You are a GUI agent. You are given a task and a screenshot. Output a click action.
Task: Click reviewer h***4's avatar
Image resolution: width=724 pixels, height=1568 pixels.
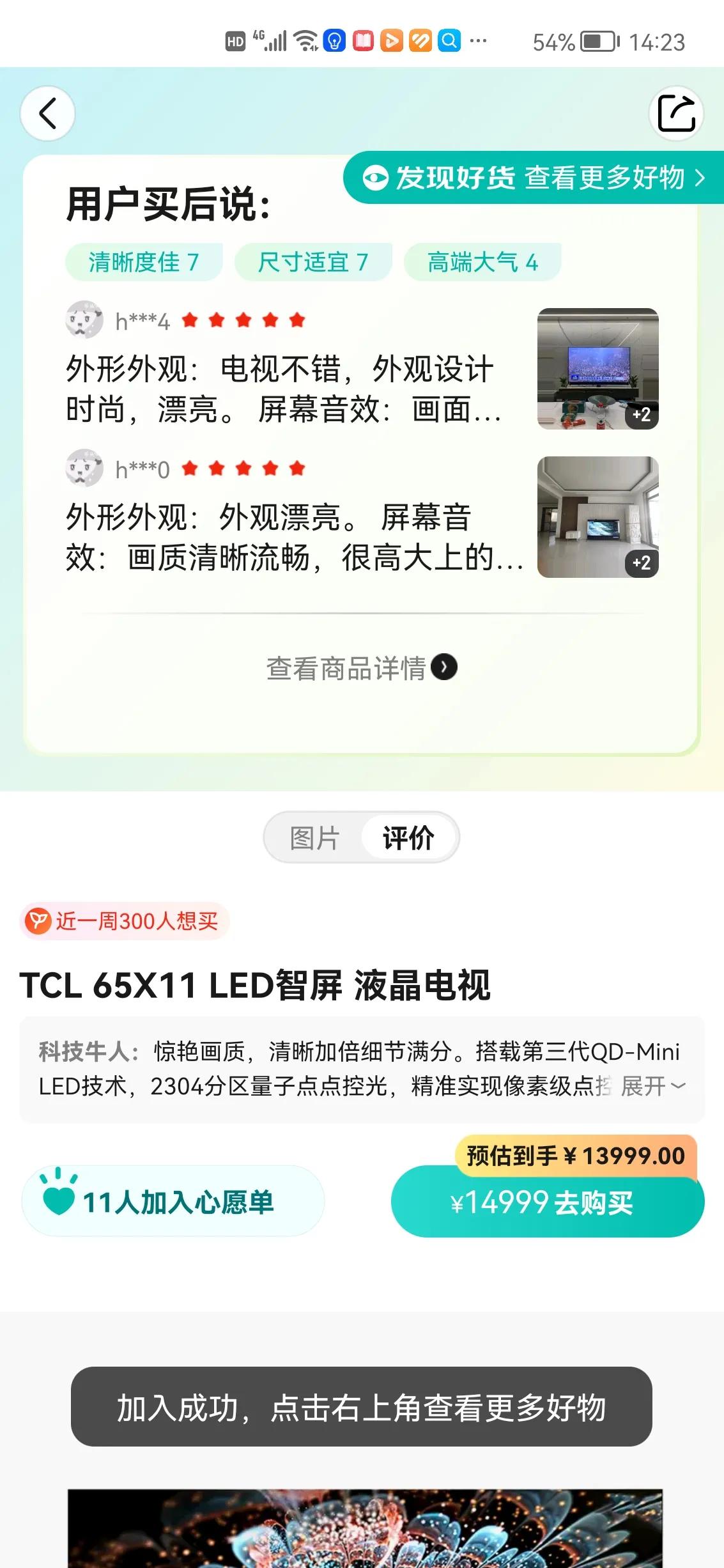(x=84, y=320)
